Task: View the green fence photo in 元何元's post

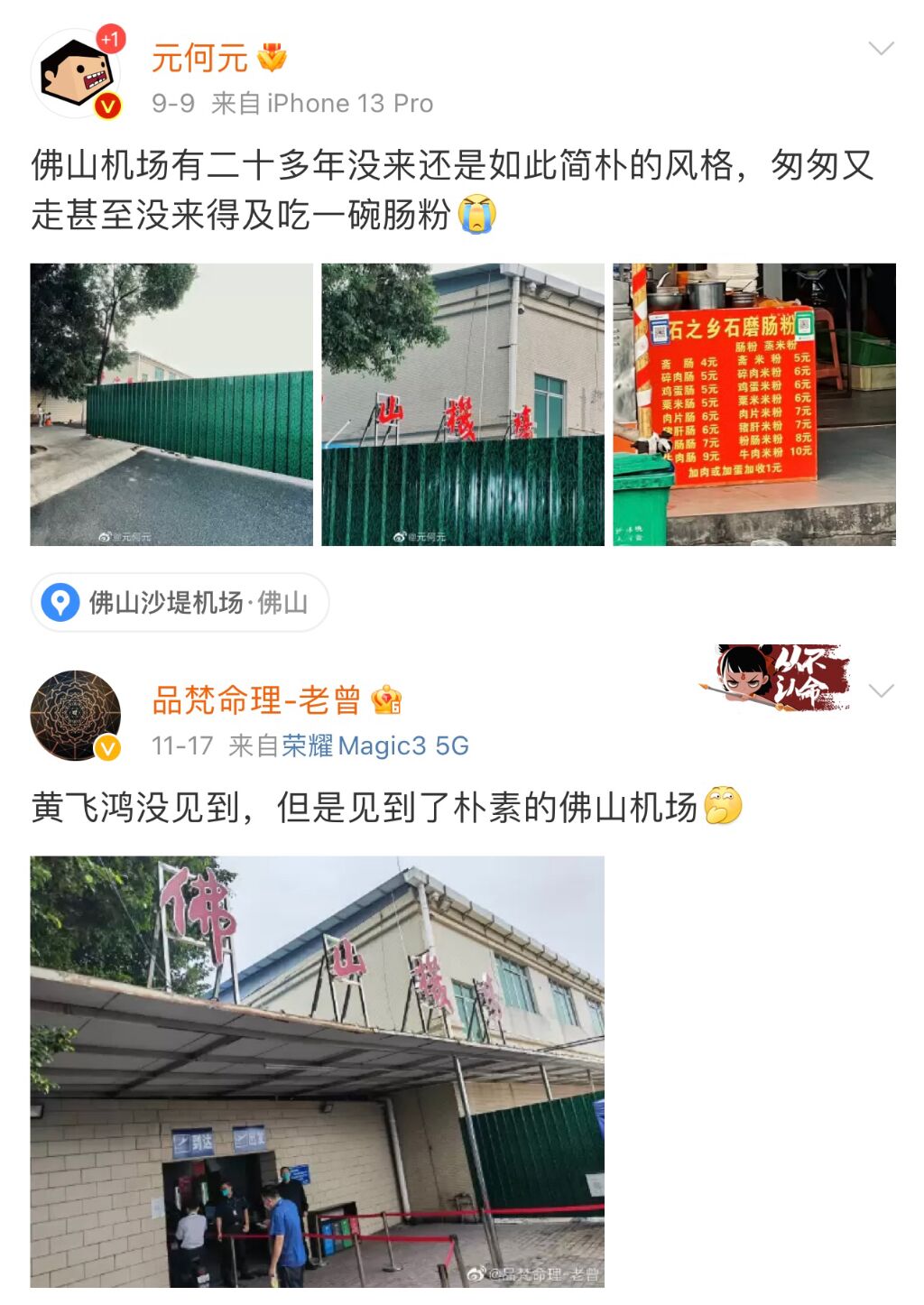Action: [x=171, y=404]
